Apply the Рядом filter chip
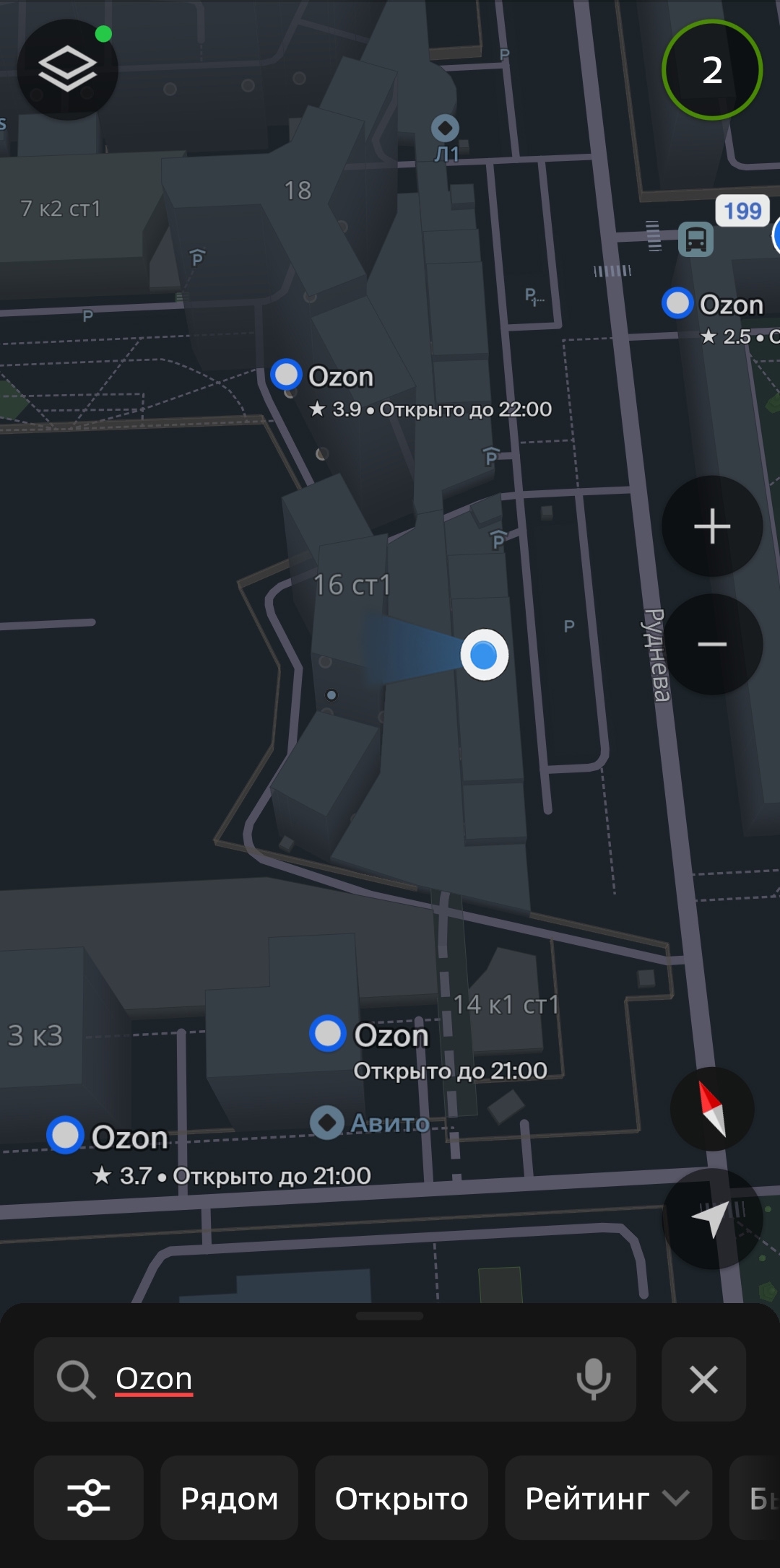Screen dimensions: 780x1568 (230, 1497)
